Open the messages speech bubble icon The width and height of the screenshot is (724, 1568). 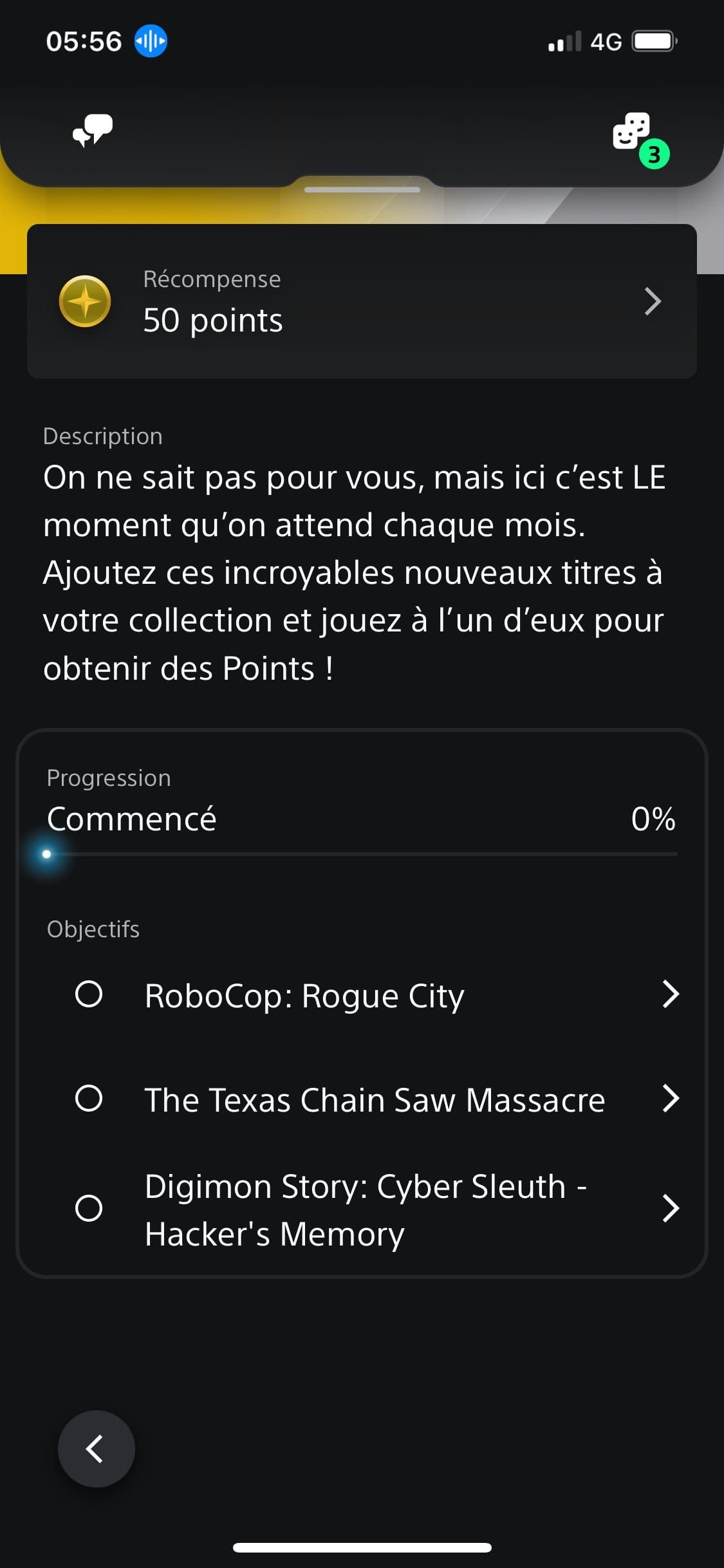[93, 131]
